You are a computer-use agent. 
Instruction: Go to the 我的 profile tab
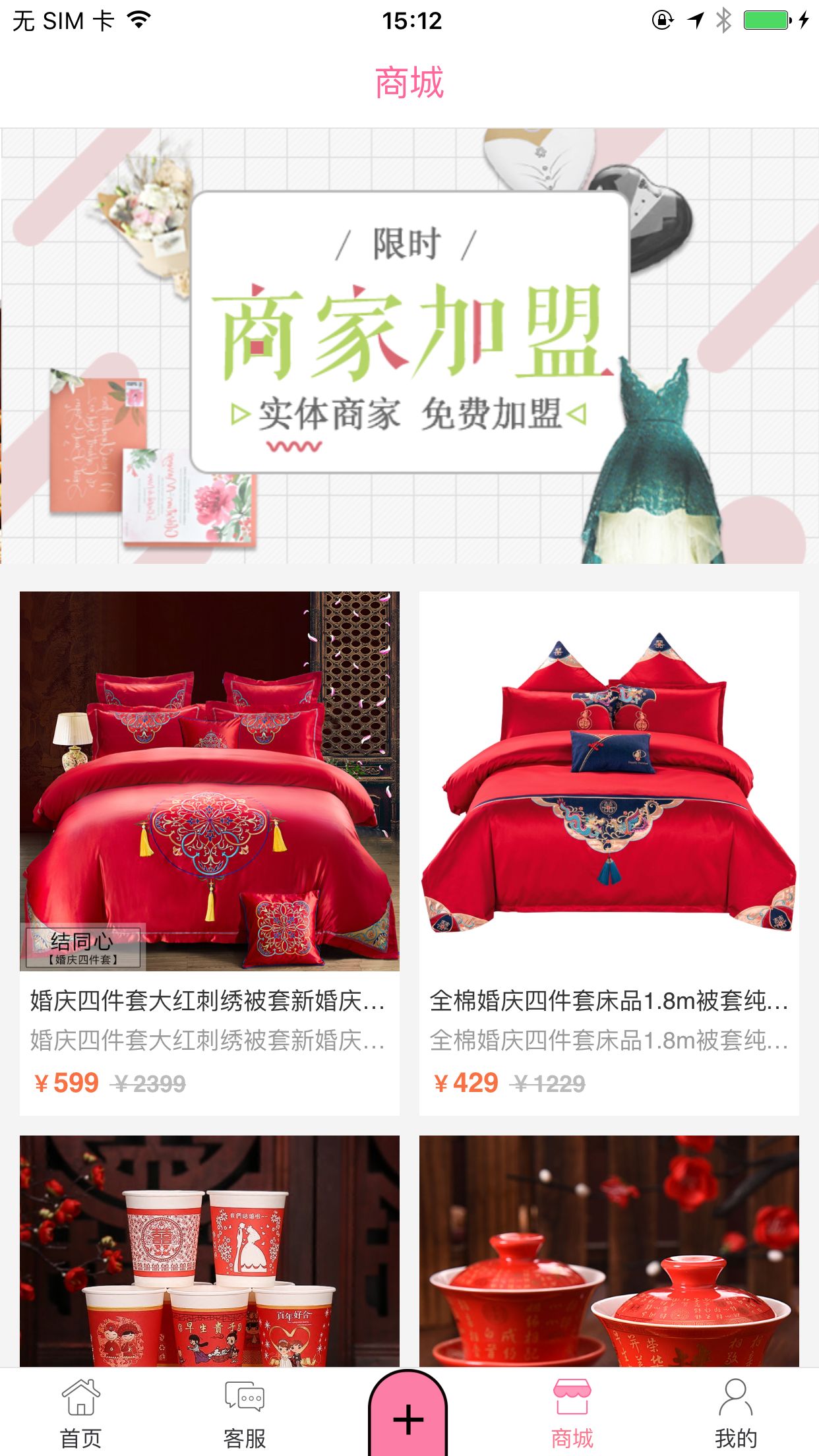(736, 1414)
